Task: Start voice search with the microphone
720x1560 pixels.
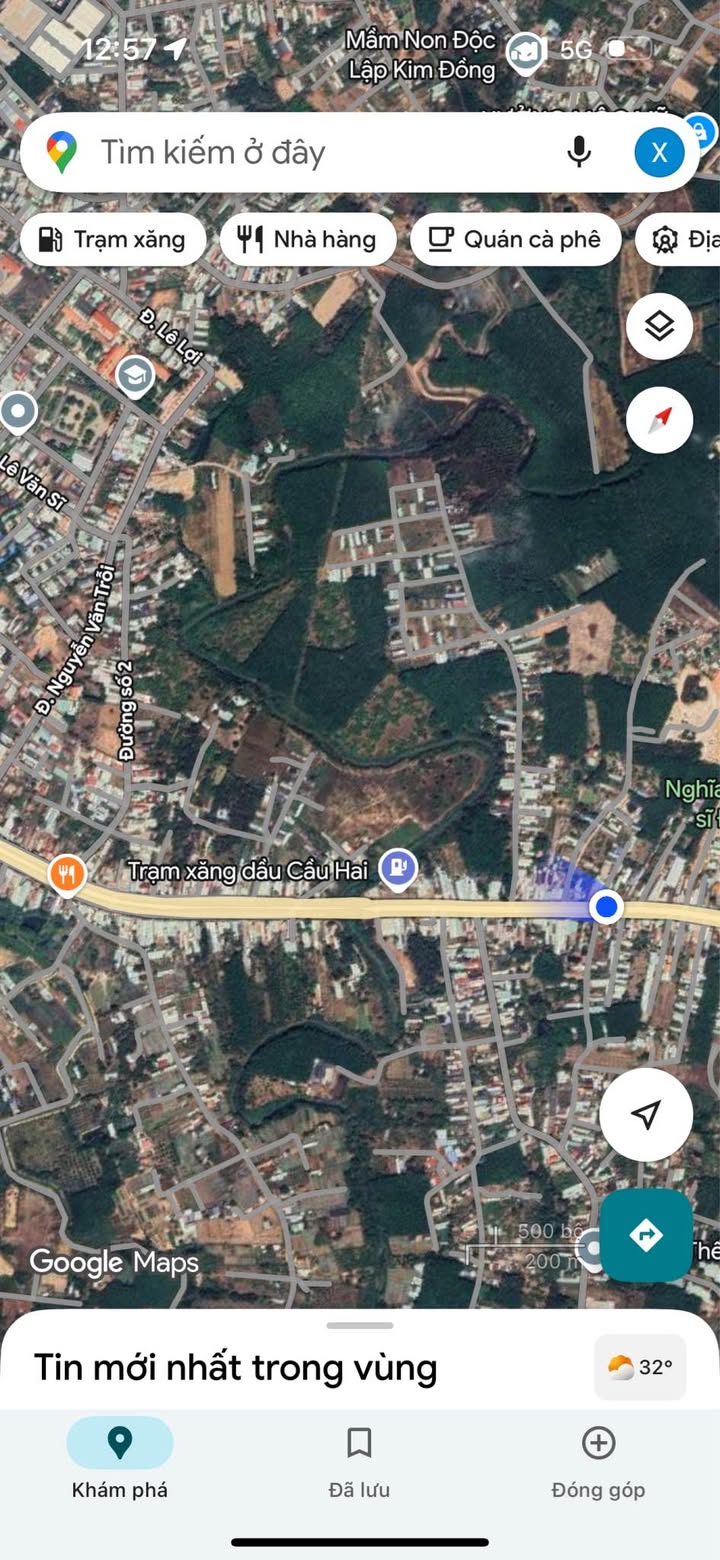Action: pyautogui.click(x=579, y=152)
